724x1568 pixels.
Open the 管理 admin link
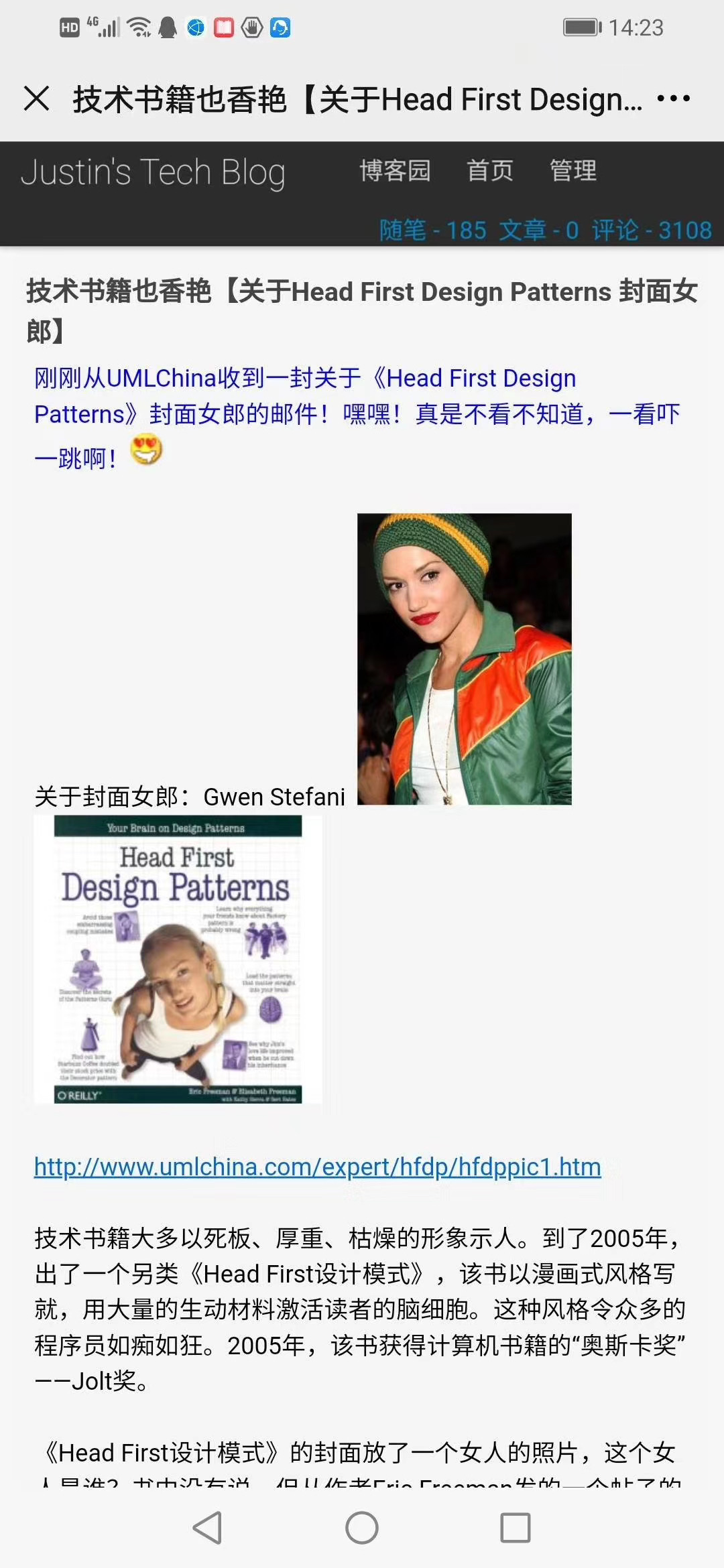[x=573, y=170]
